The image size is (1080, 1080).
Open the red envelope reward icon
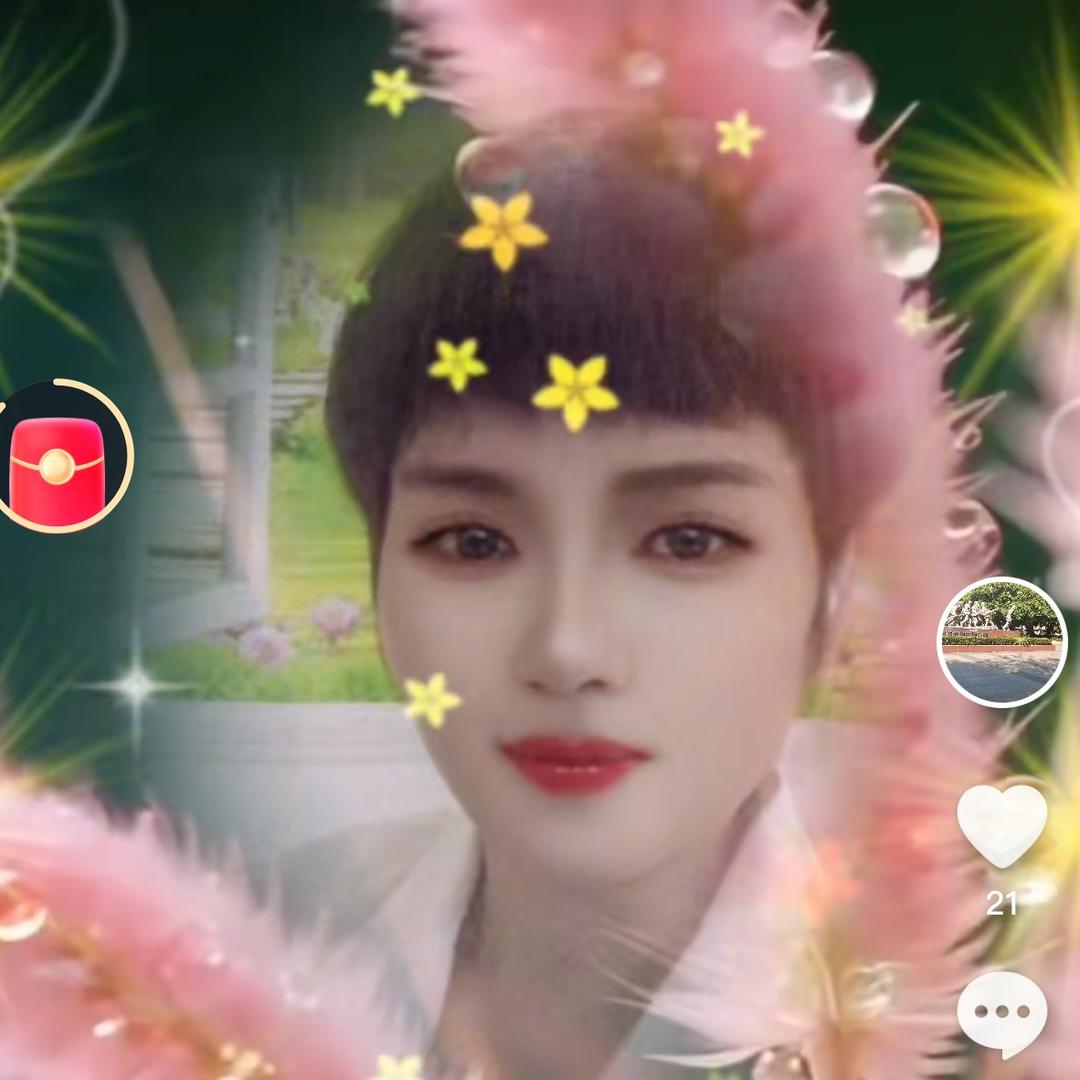pos(58,457)
